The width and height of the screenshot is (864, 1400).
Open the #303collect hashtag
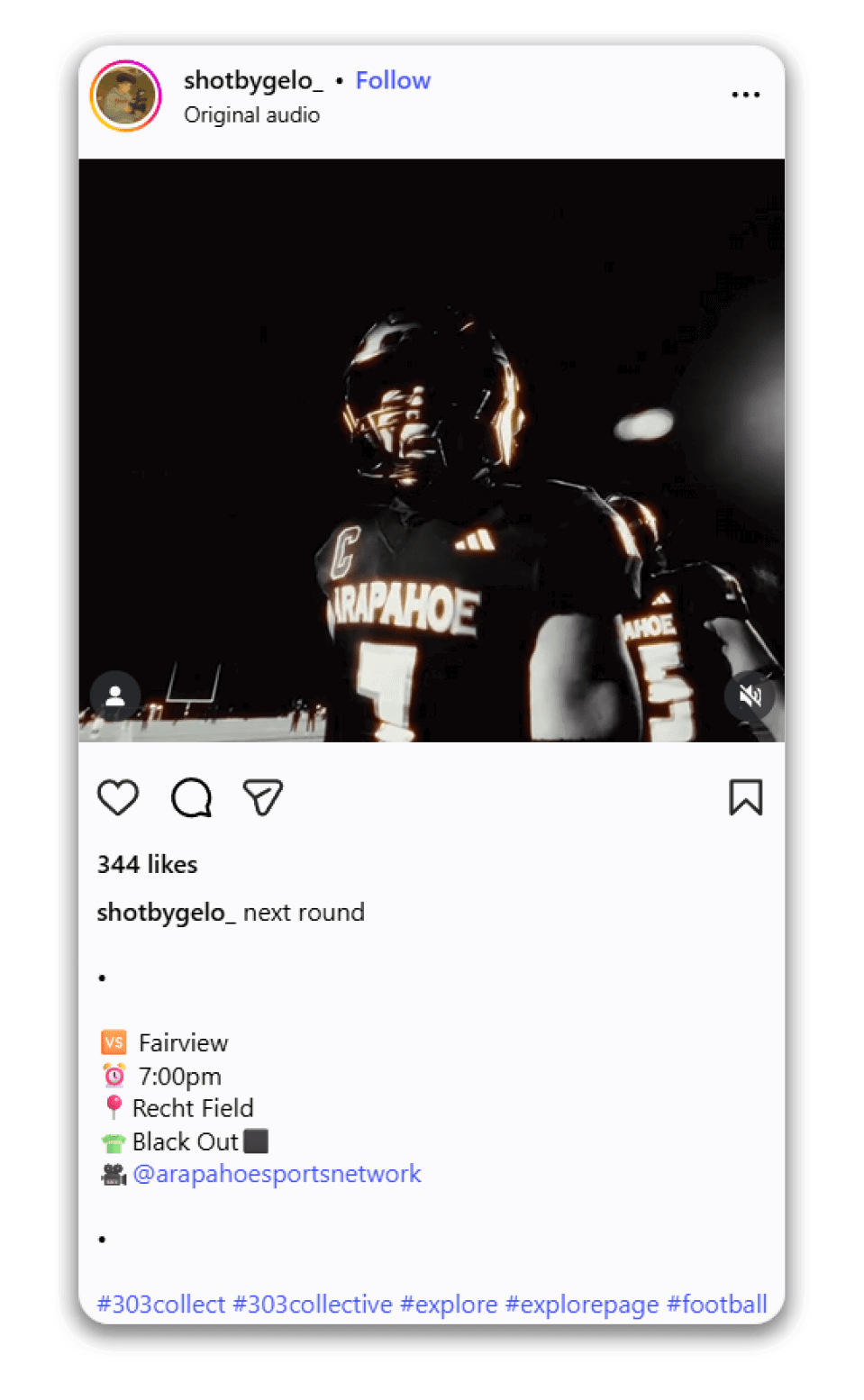coord(161,1305)
